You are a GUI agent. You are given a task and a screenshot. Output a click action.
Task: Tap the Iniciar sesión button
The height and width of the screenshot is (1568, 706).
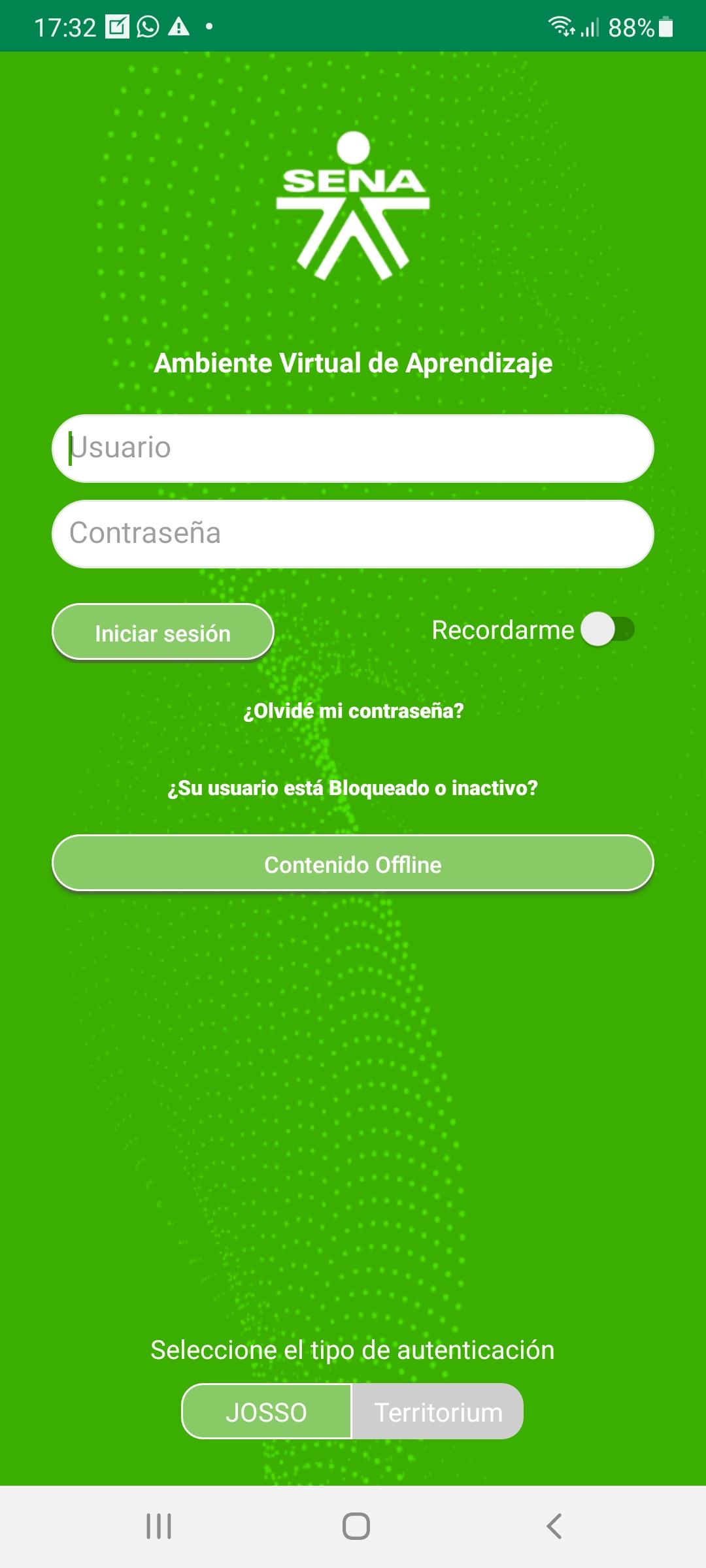point(163,632)
